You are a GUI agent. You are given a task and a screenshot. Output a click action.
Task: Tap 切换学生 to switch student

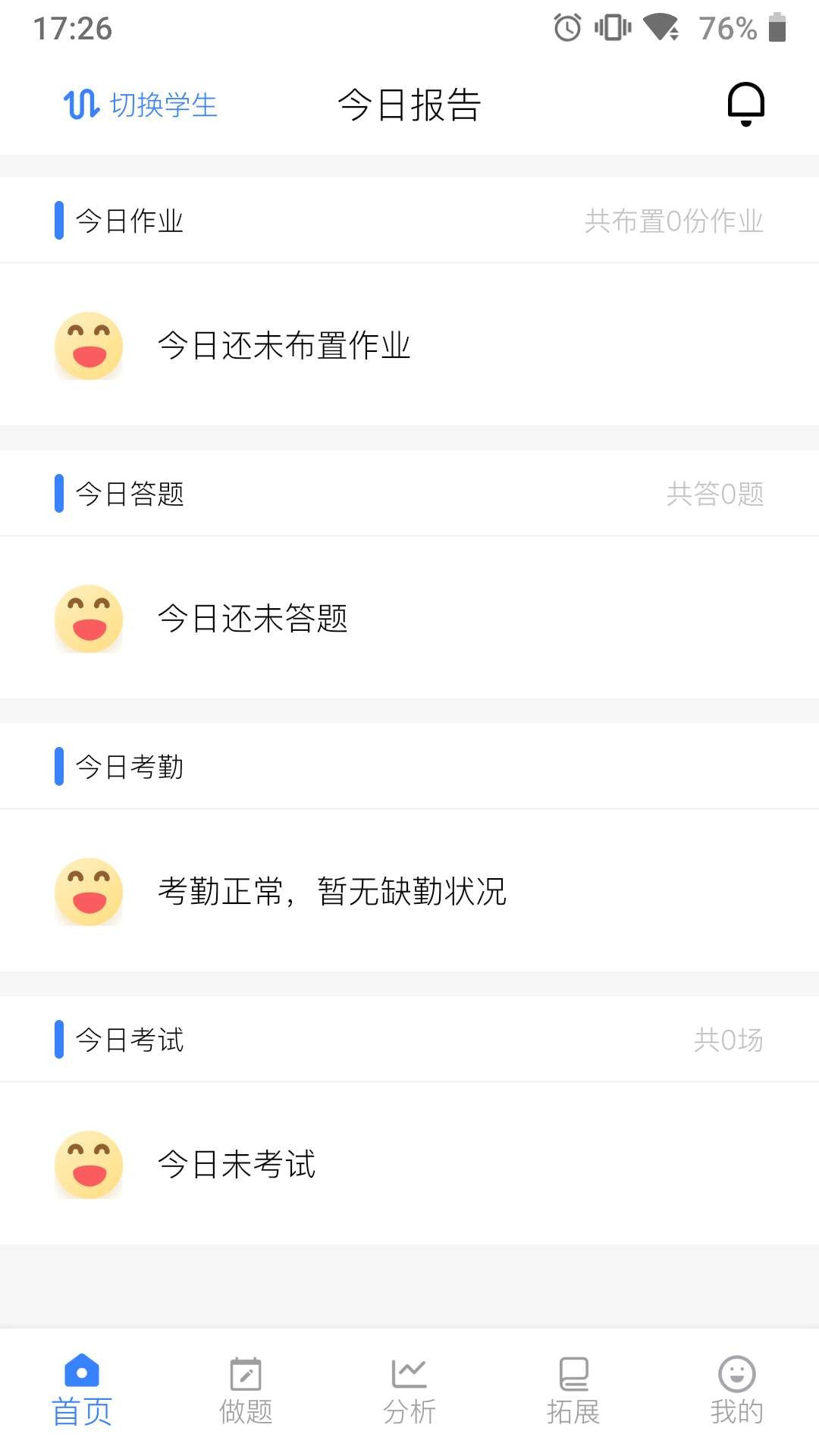point(141,105)
